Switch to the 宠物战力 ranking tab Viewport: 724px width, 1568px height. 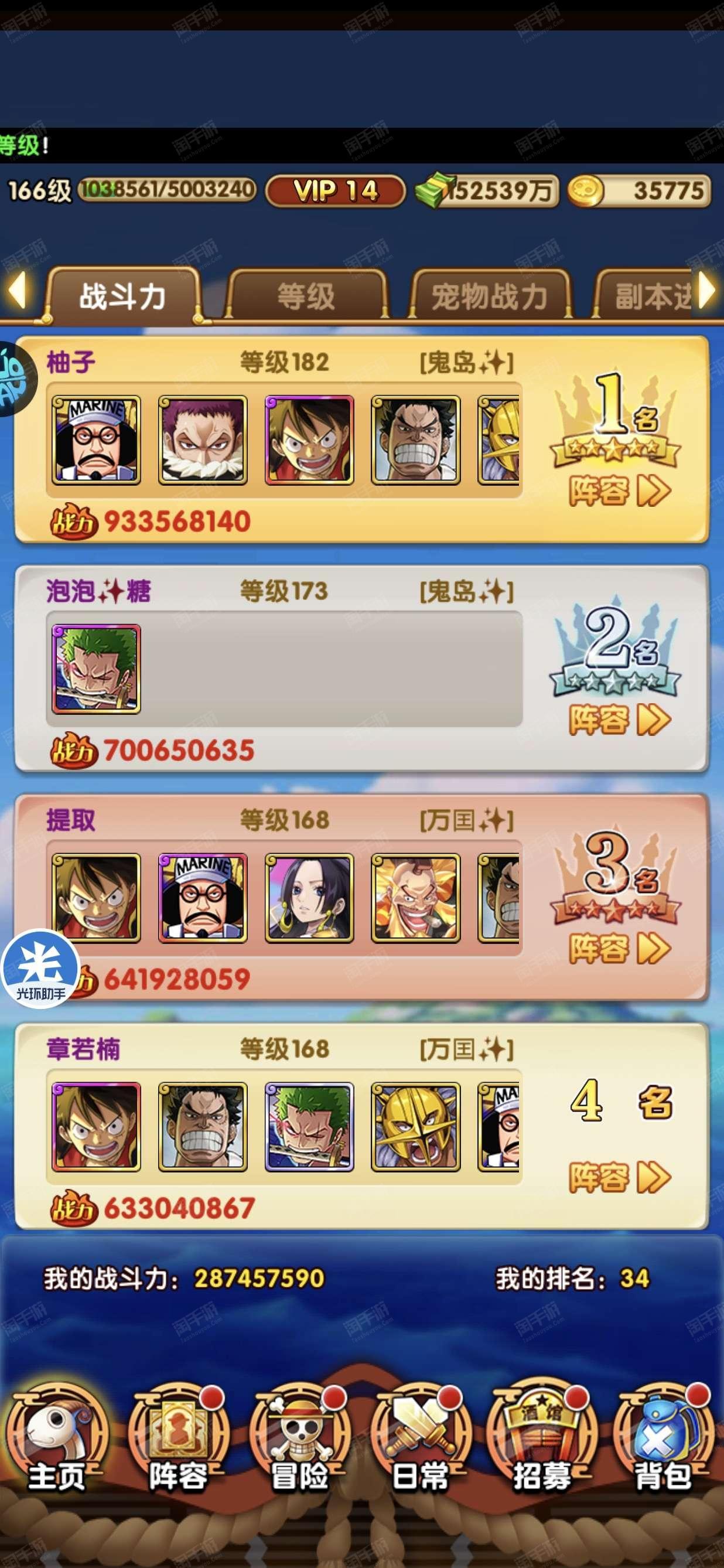pos(490,296)
